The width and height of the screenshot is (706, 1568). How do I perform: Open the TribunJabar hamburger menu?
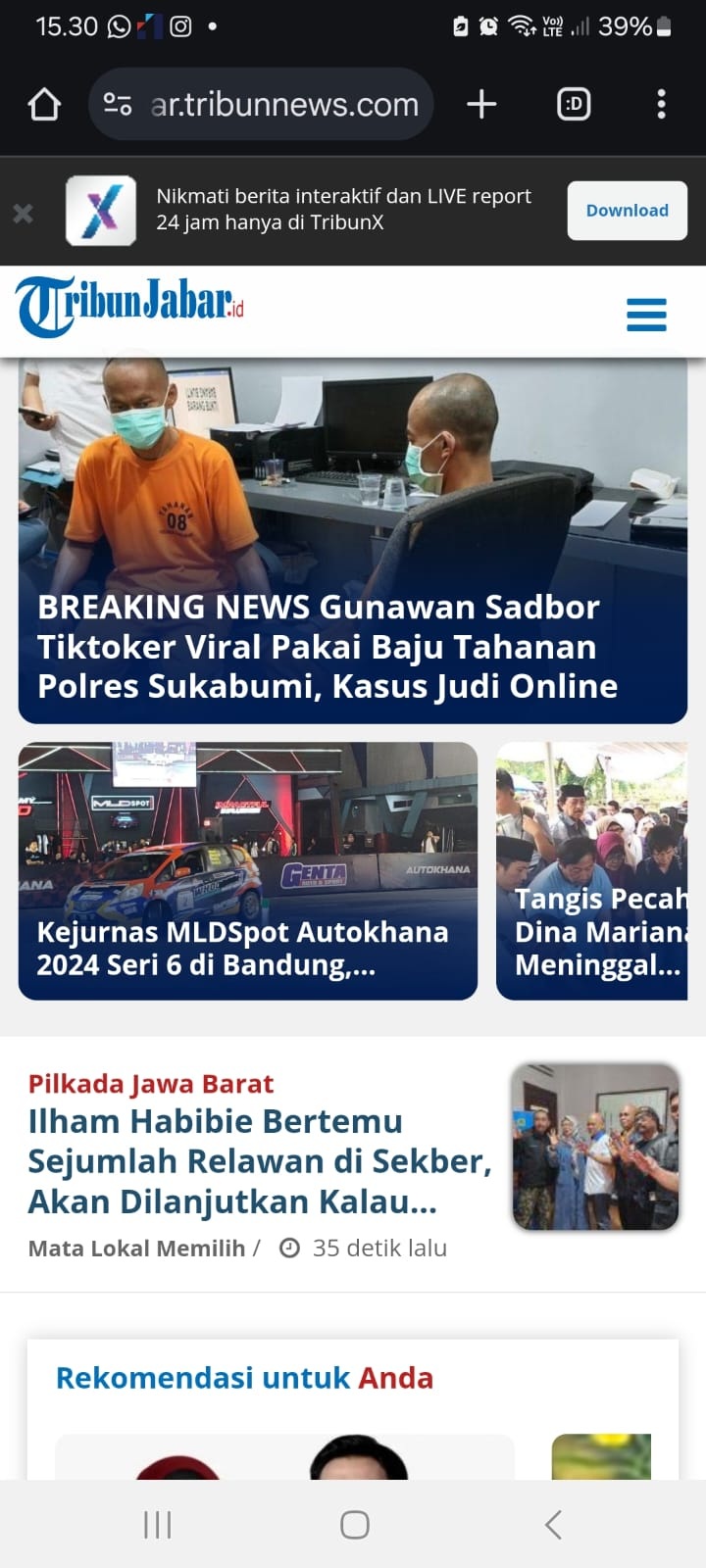click(x=646, y=315)
